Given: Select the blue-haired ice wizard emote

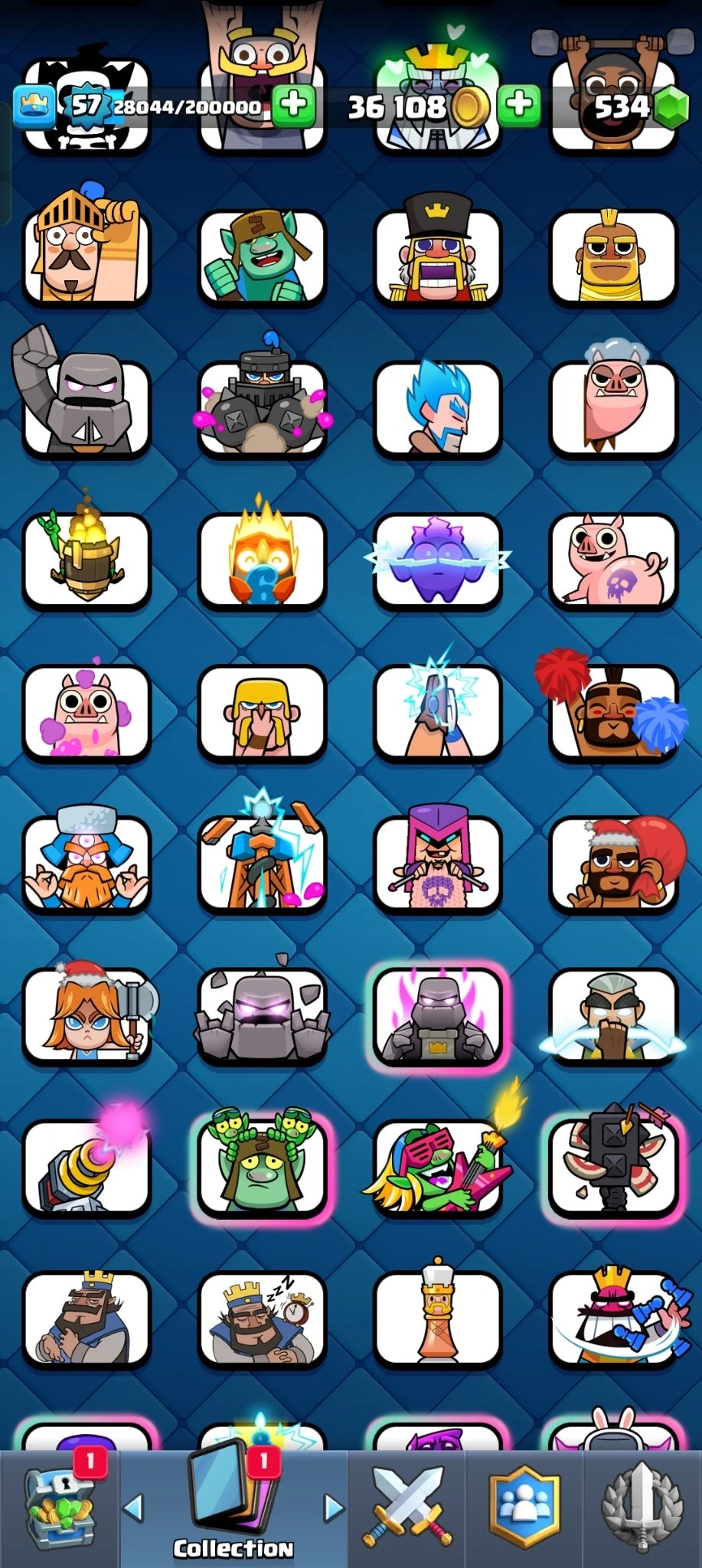Looking at the screenshot, I should pyautogui.click(x=438, y=409).
